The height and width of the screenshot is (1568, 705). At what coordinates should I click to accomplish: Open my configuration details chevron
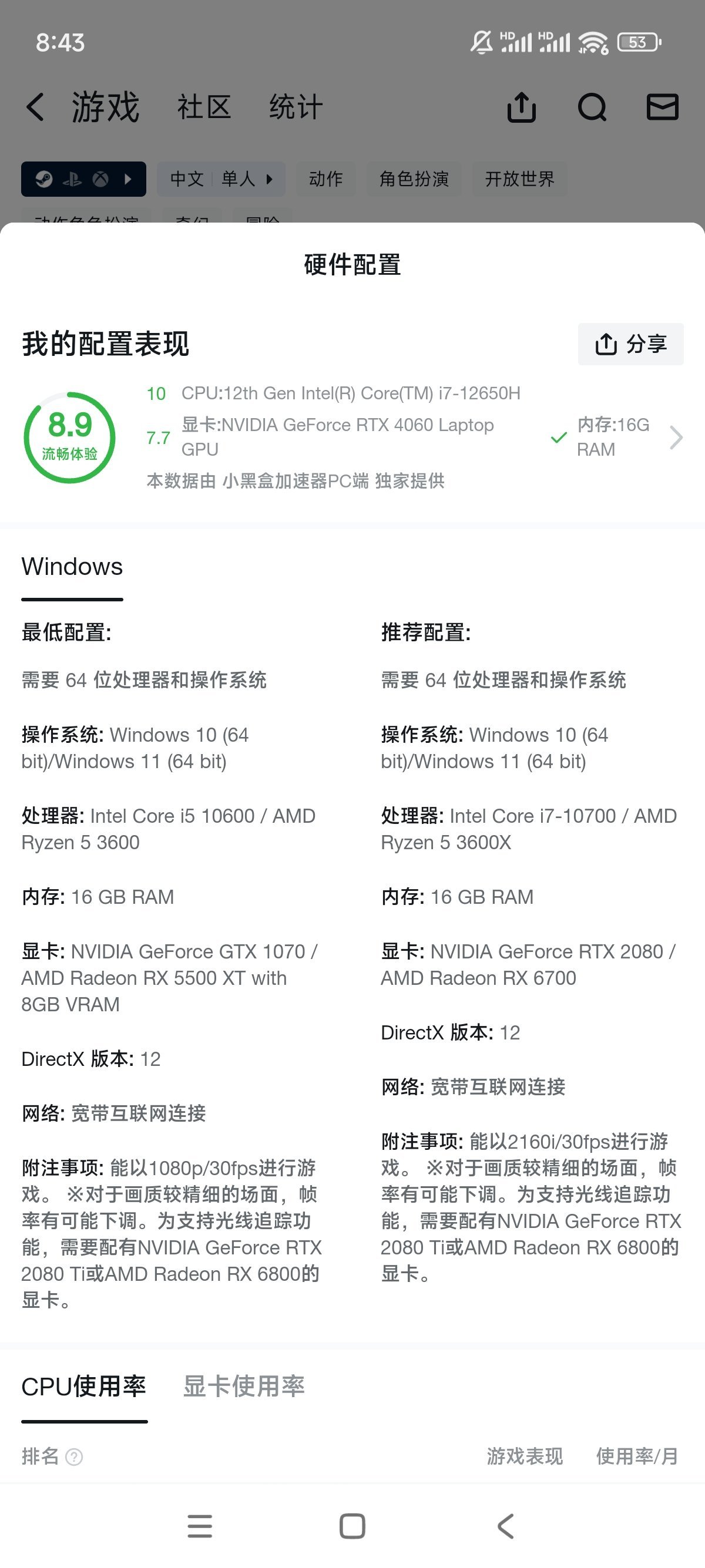[675, 437]
